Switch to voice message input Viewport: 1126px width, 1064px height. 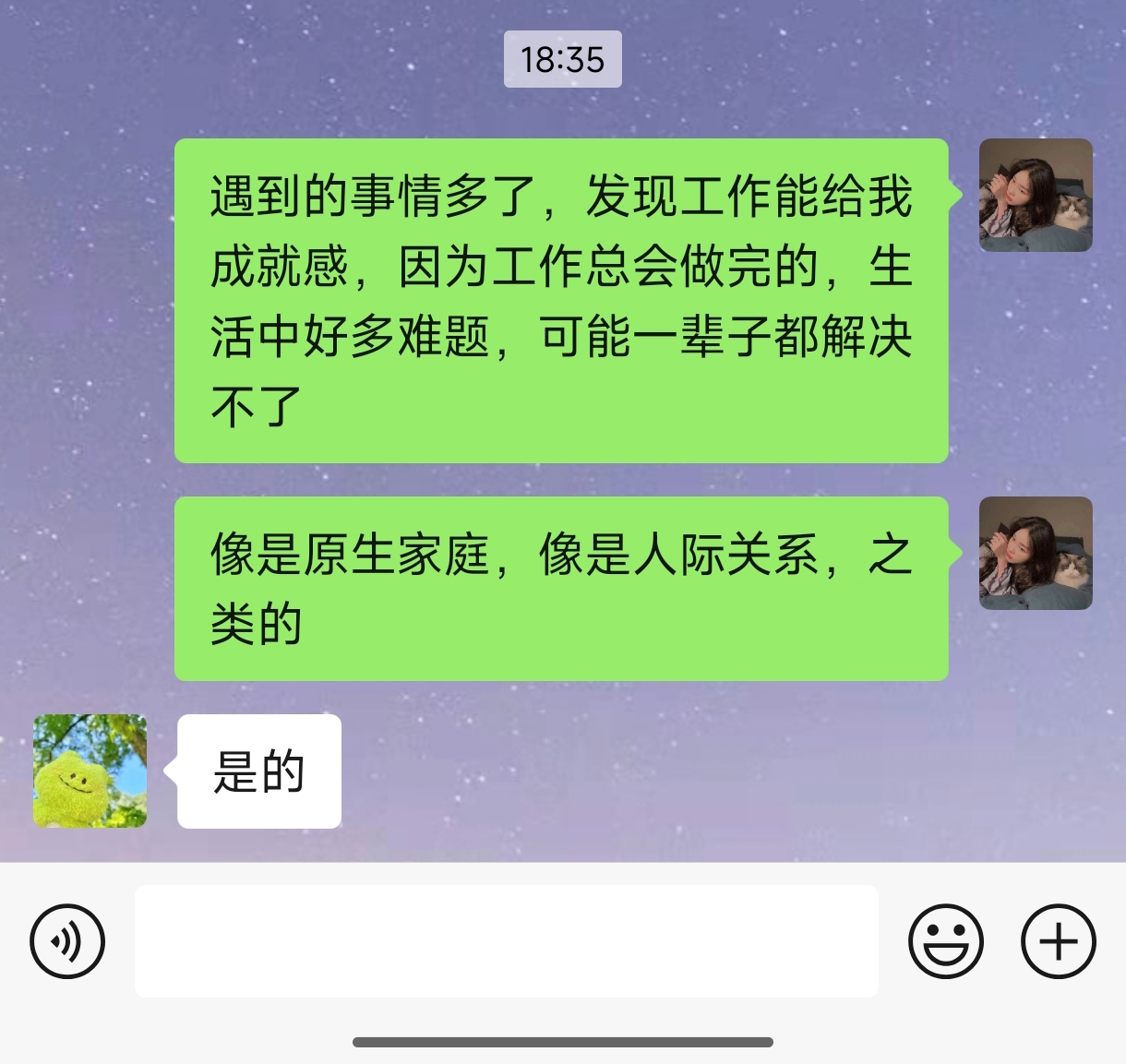(67, 941)
